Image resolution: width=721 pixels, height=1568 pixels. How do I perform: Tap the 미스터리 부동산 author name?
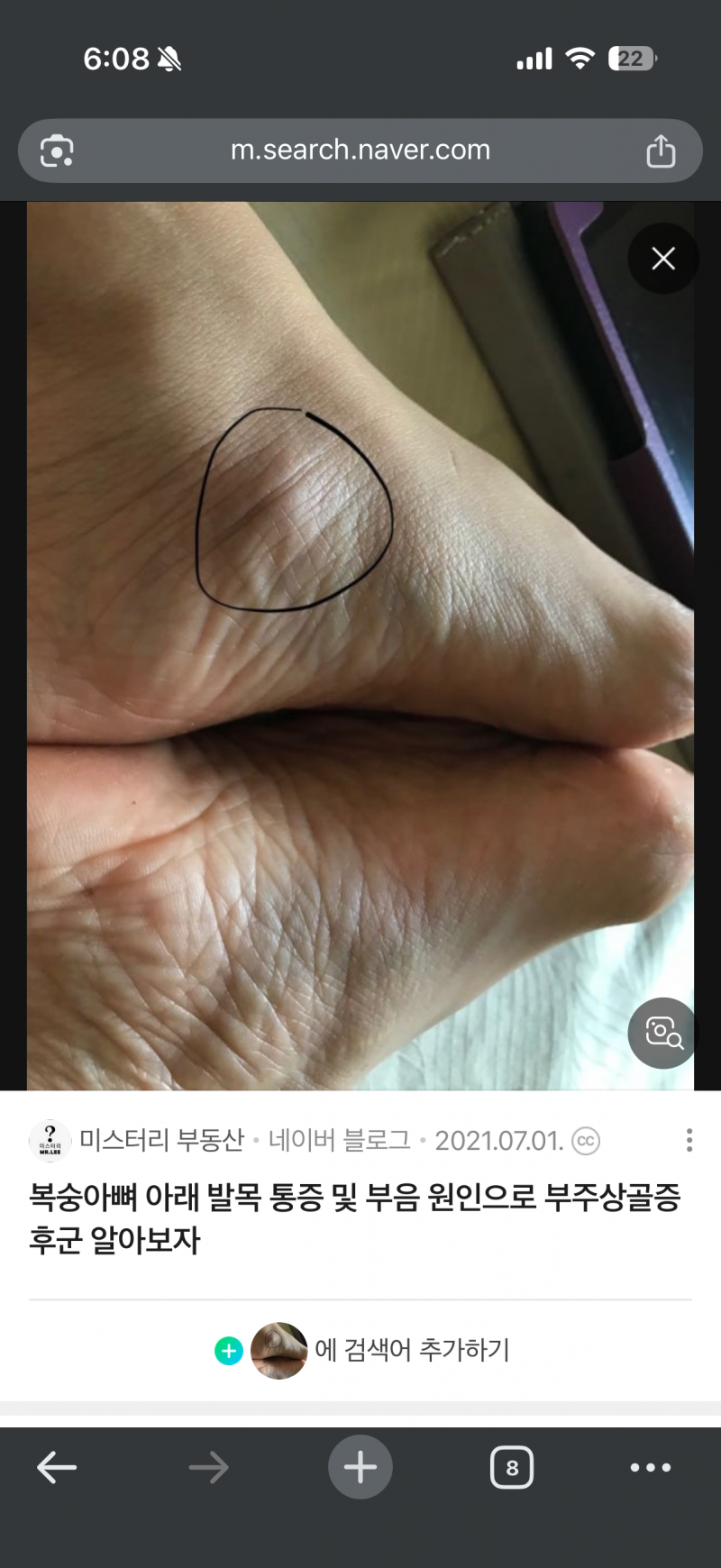162,1140
